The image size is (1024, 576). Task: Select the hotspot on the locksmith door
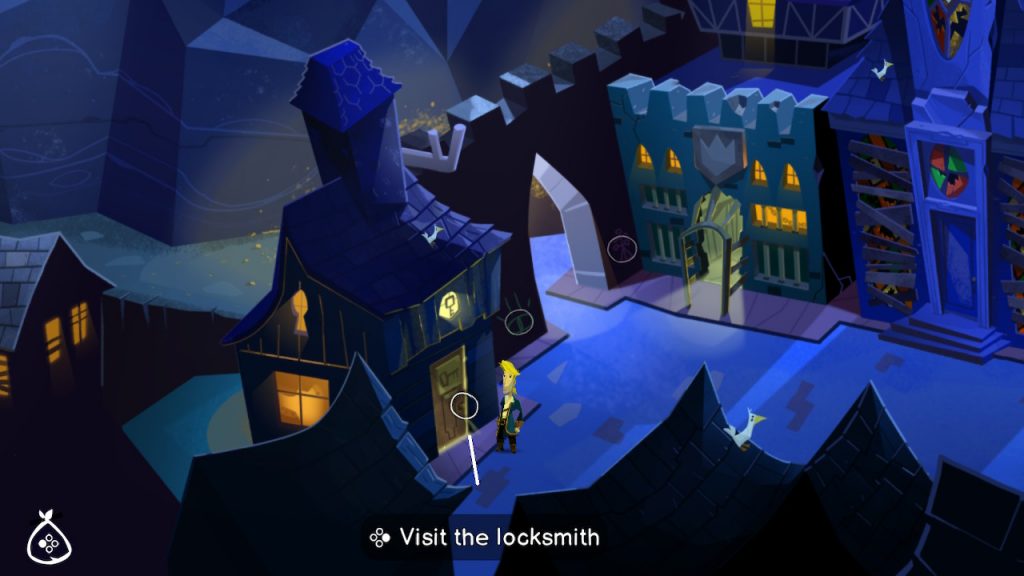click(x=465, y=406)
